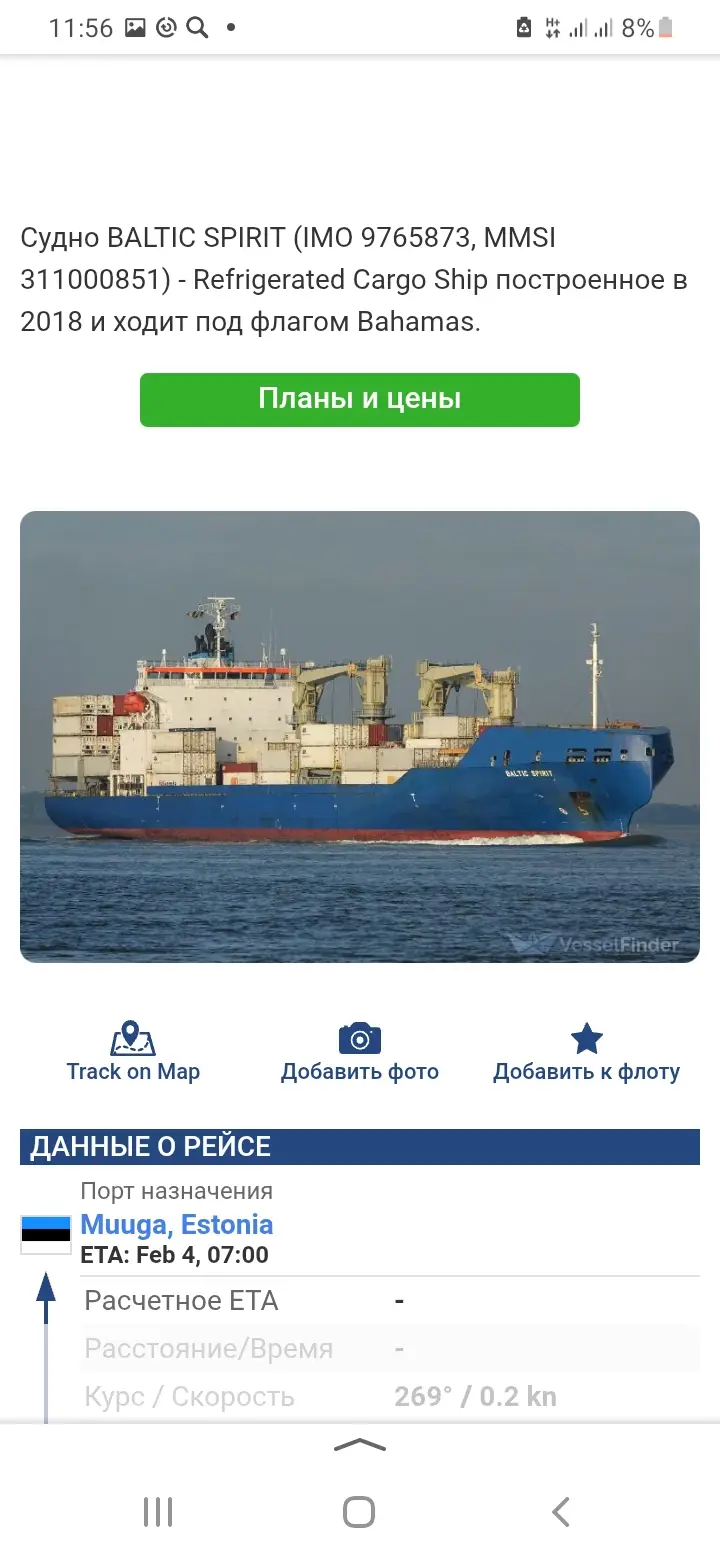
Task: Tap Добавить фото to add a photo
Action: [x=360, y=1052]
